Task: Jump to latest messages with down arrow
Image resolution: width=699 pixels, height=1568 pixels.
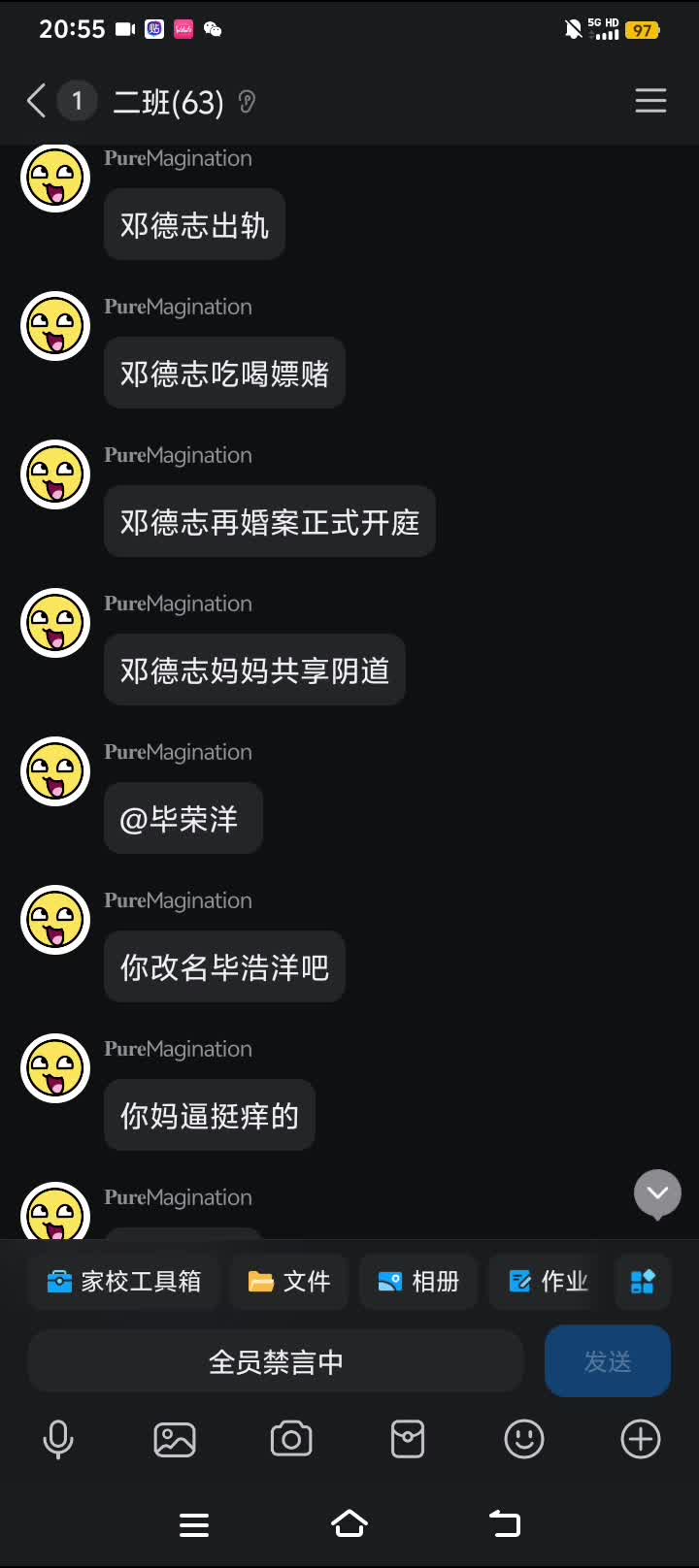Action: tap(657, 1192)
